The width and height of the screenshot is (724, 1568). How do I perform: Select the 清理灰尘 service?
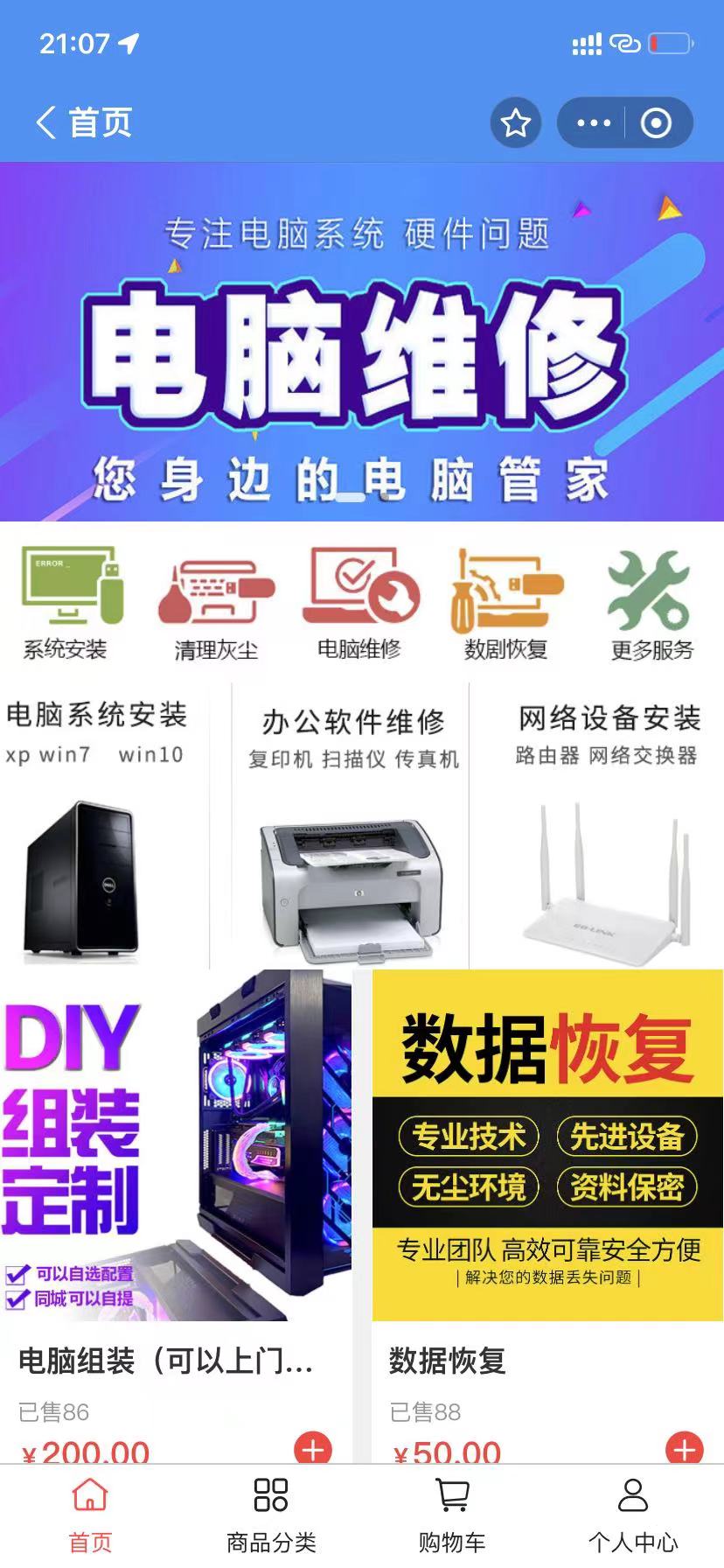(x=215, y=604)
